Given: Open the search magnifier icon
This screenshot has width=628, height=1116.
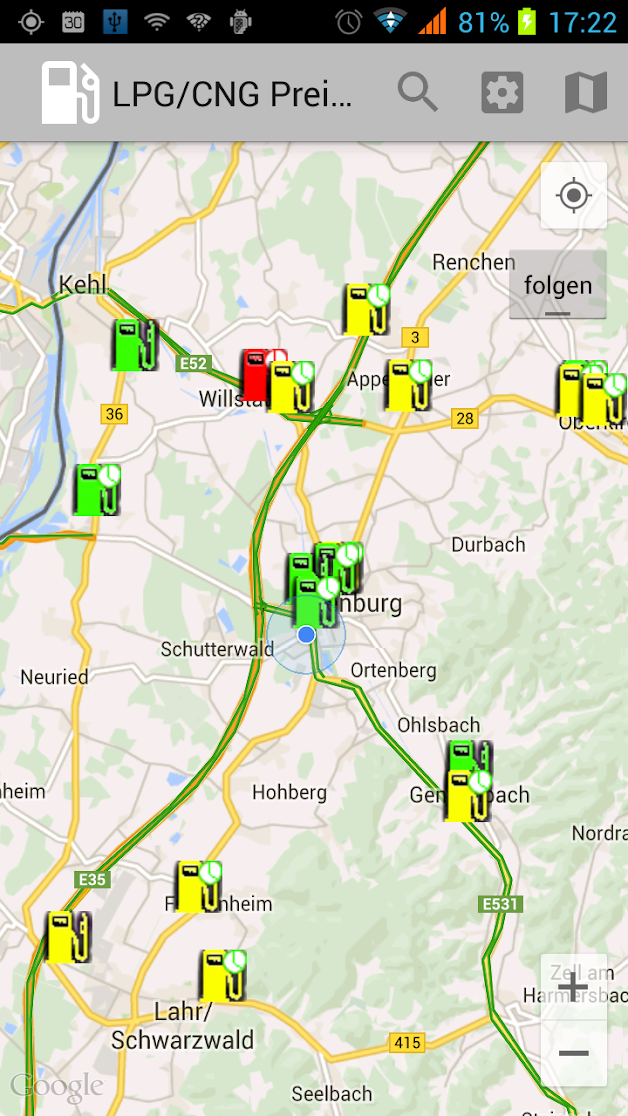Looking at the screenshot, I should (x=418, y=93).
